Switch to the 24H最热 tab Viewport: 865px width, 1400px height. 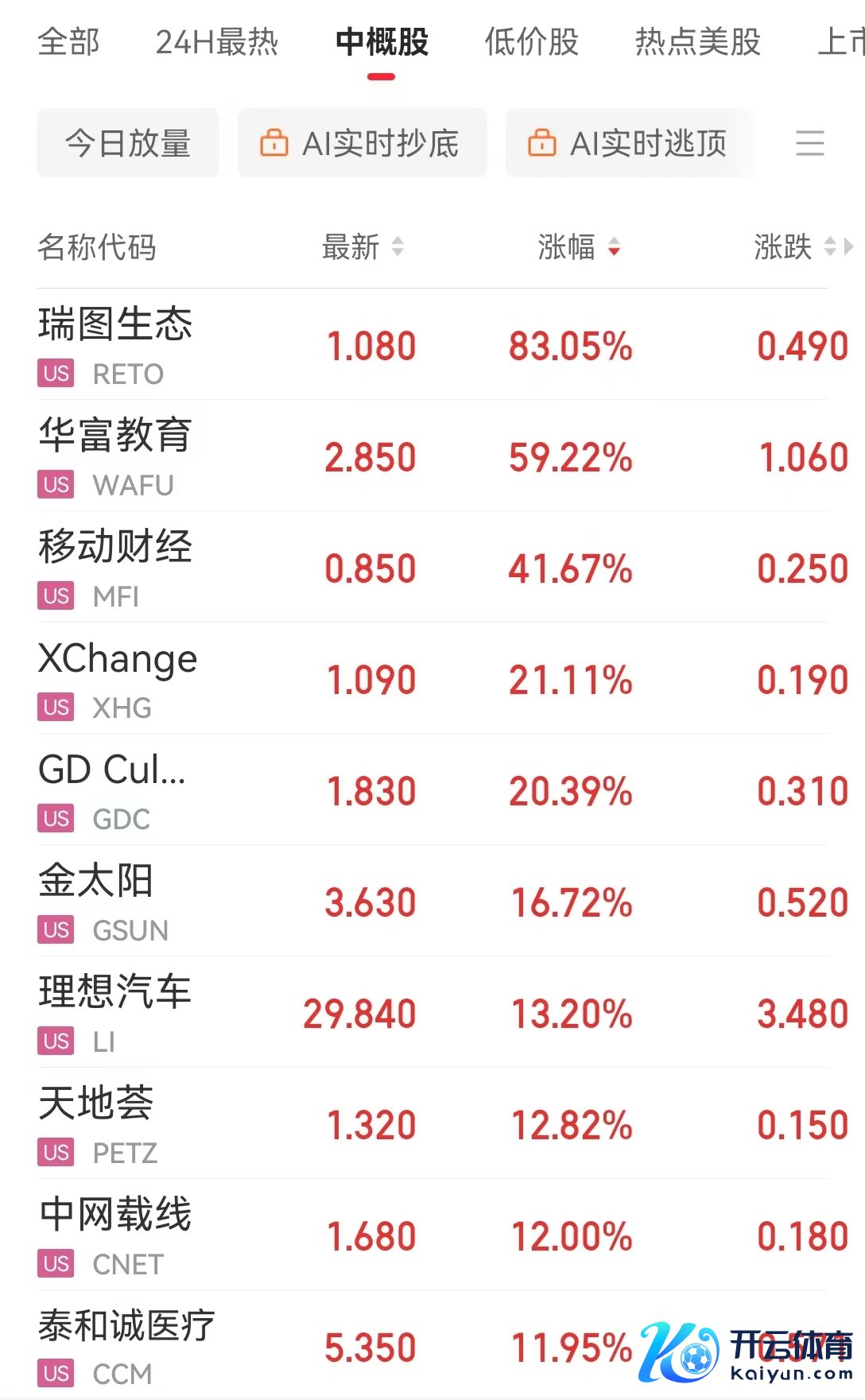click(x=217, y=42)
